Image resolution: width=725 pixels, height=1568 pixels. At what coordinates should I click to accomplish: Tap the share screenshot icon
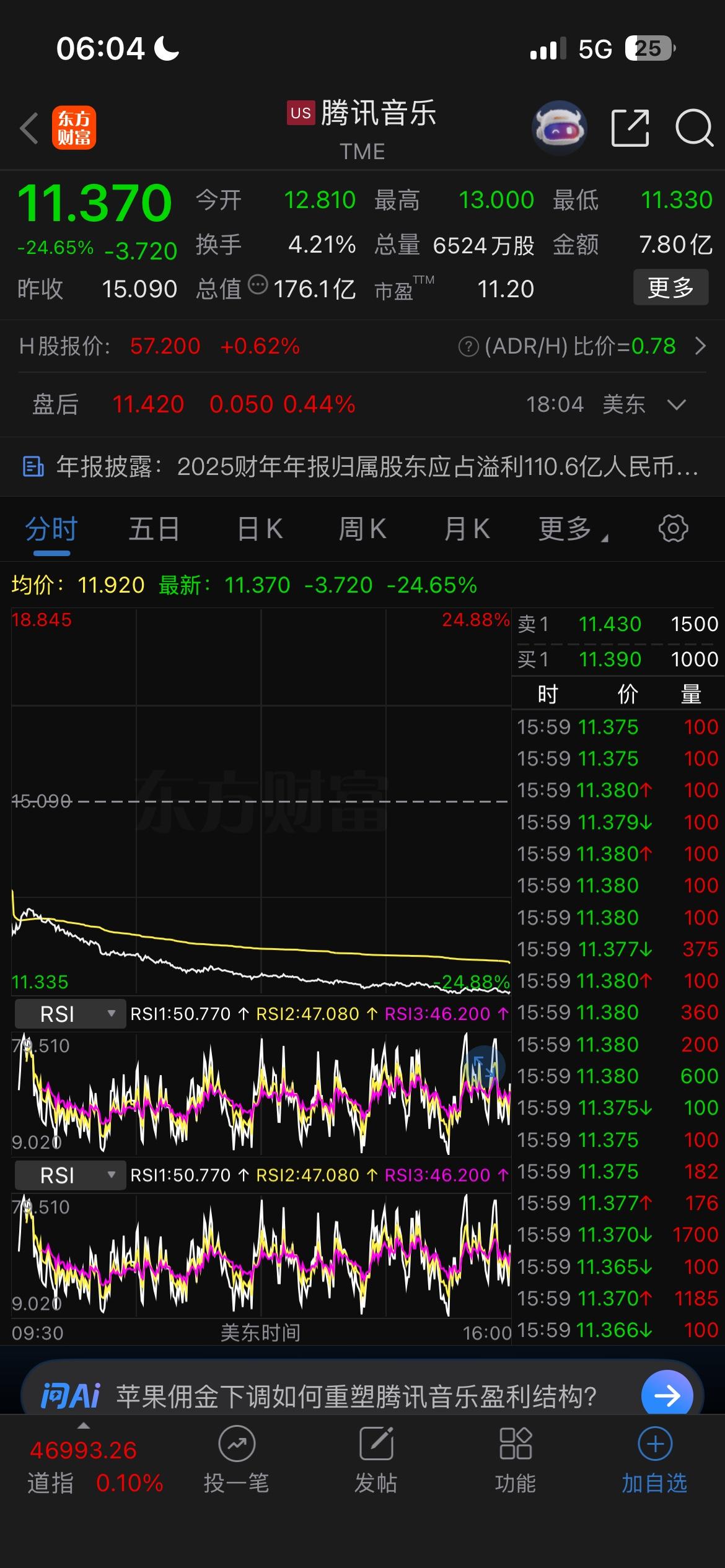tap(630, 128)
